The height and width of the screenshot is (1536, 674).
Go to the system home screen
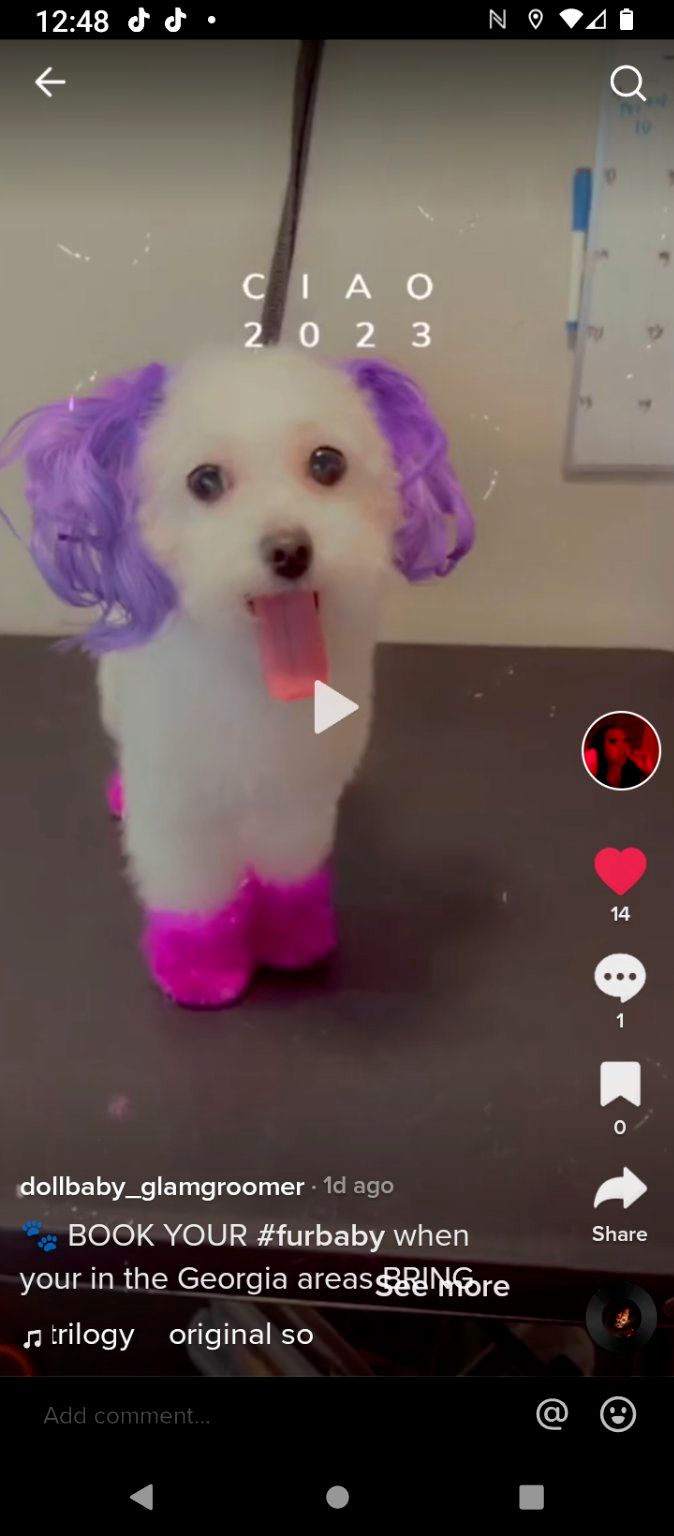pos(337,1496)
